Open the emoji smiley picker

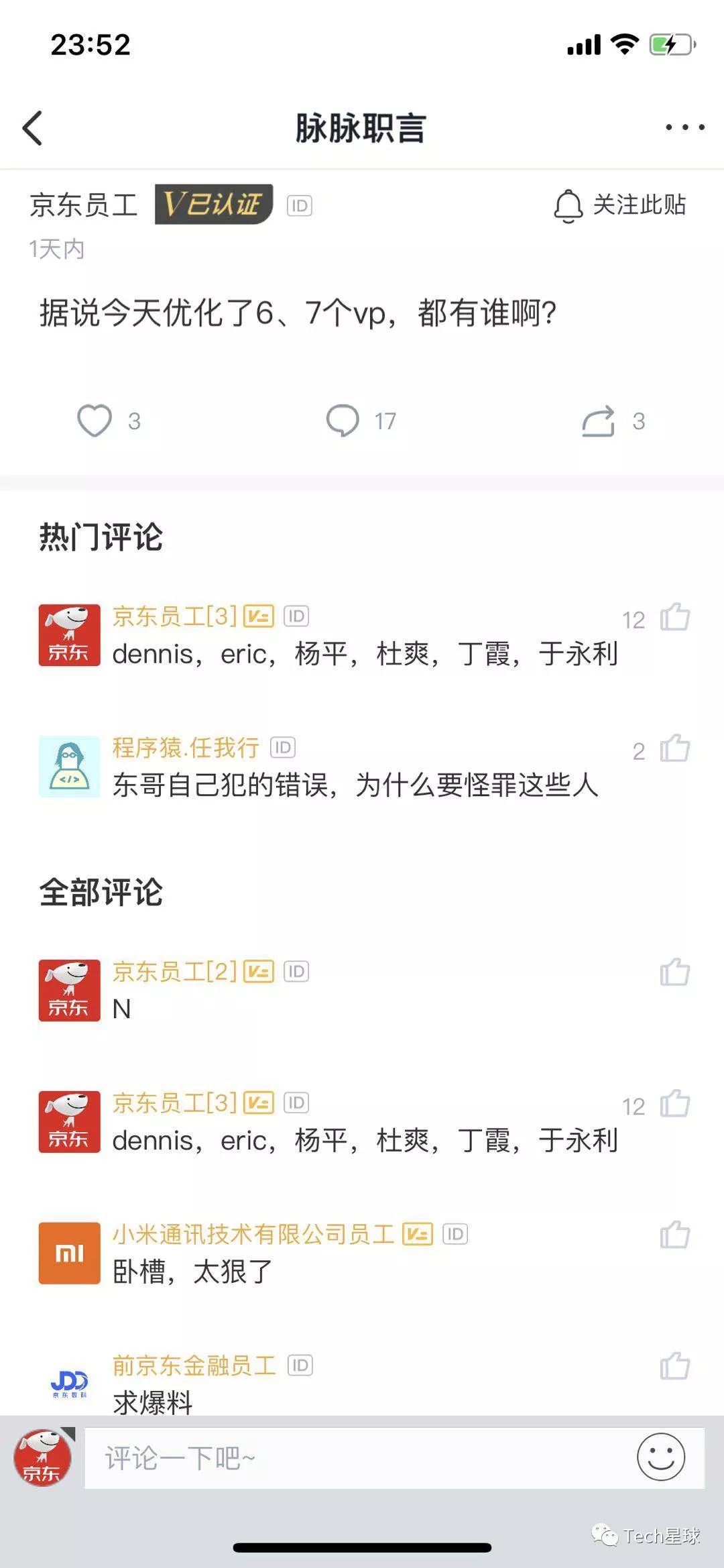(660, 1457)
